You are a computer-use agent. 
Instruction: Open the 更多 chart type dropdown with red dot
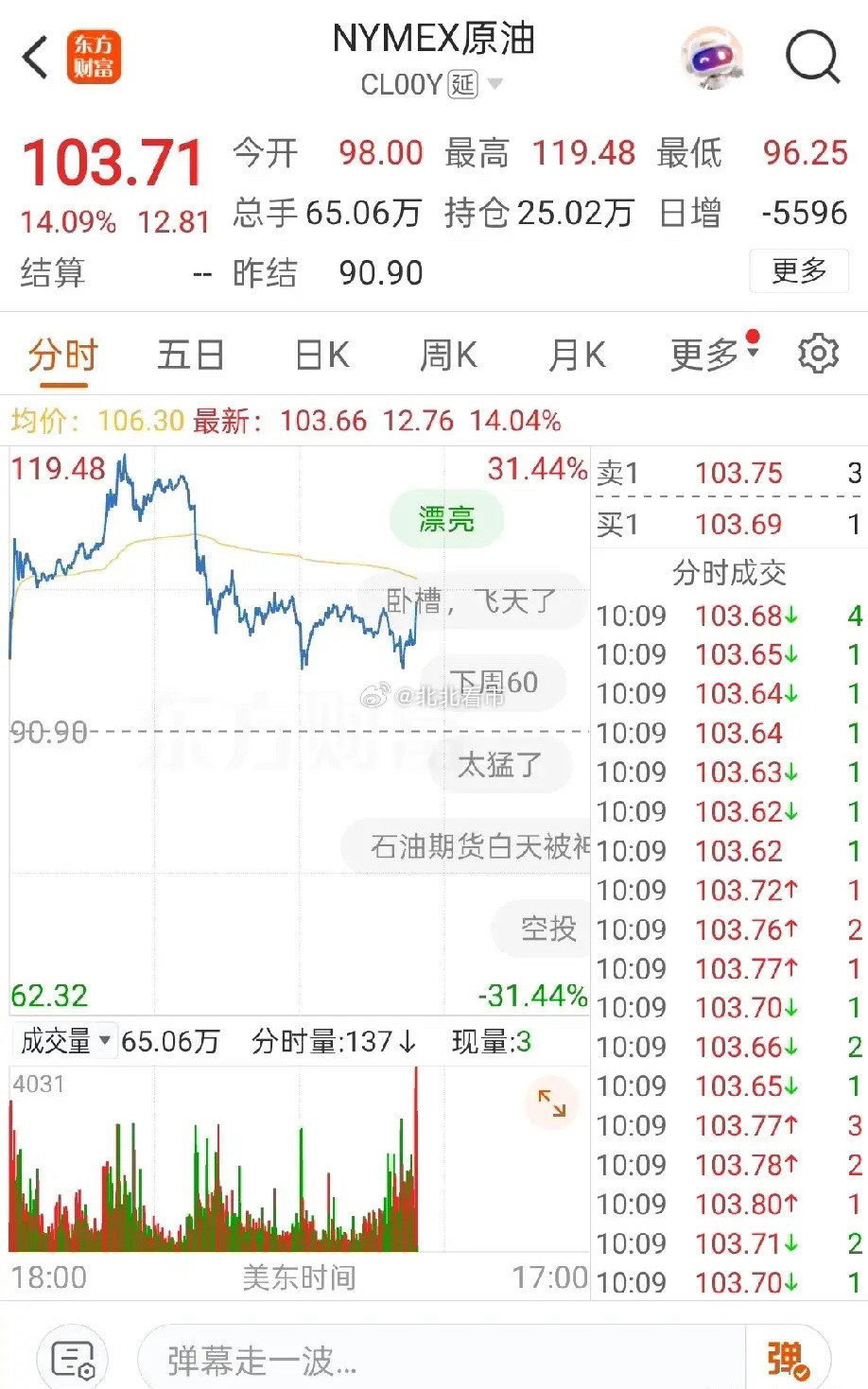(x=708, y=353)
